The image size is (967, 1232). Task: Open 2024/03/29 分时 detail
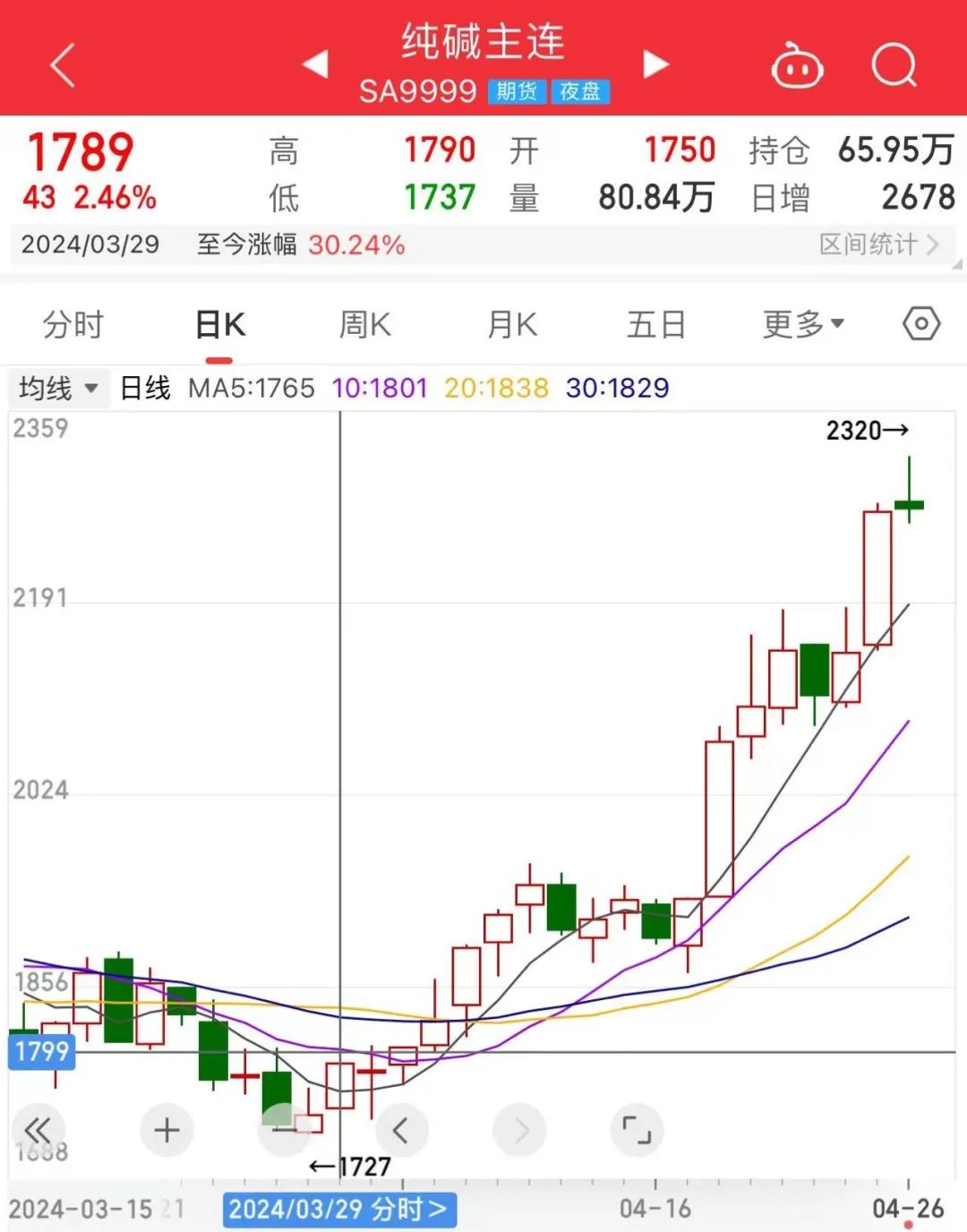(x=338, y=1210)
